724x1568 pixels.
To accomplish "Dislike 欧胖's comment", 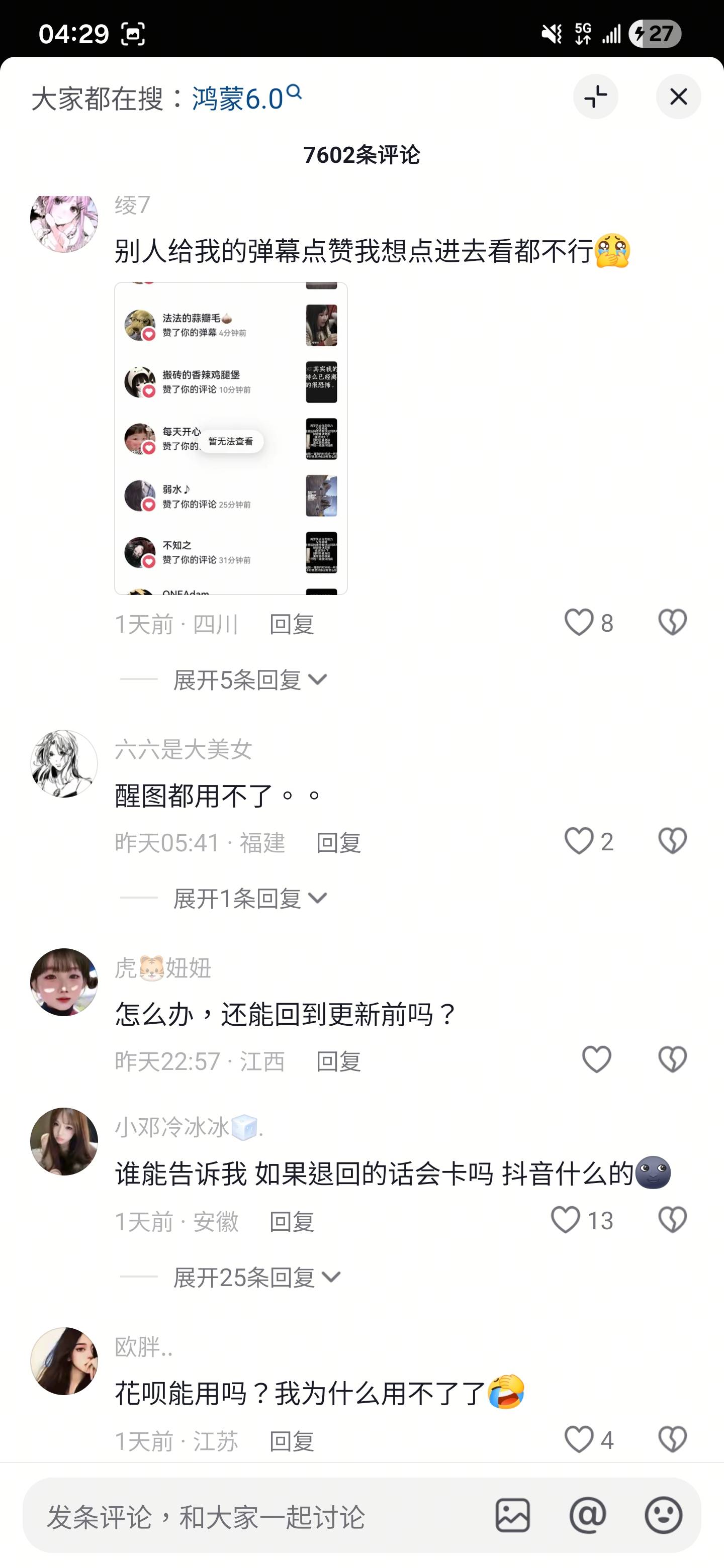I will 672,1439.
